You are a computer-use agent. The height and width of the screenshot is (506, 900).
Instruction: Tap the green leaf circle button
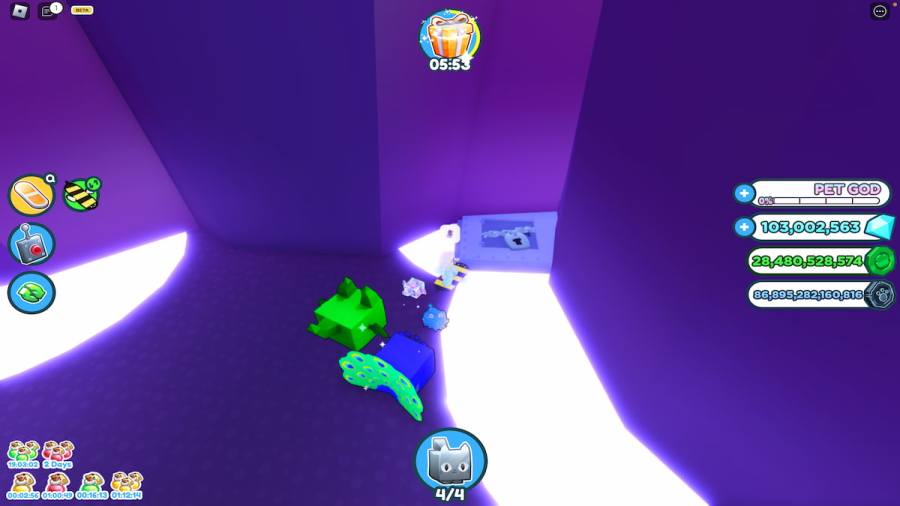coord(31,292)
